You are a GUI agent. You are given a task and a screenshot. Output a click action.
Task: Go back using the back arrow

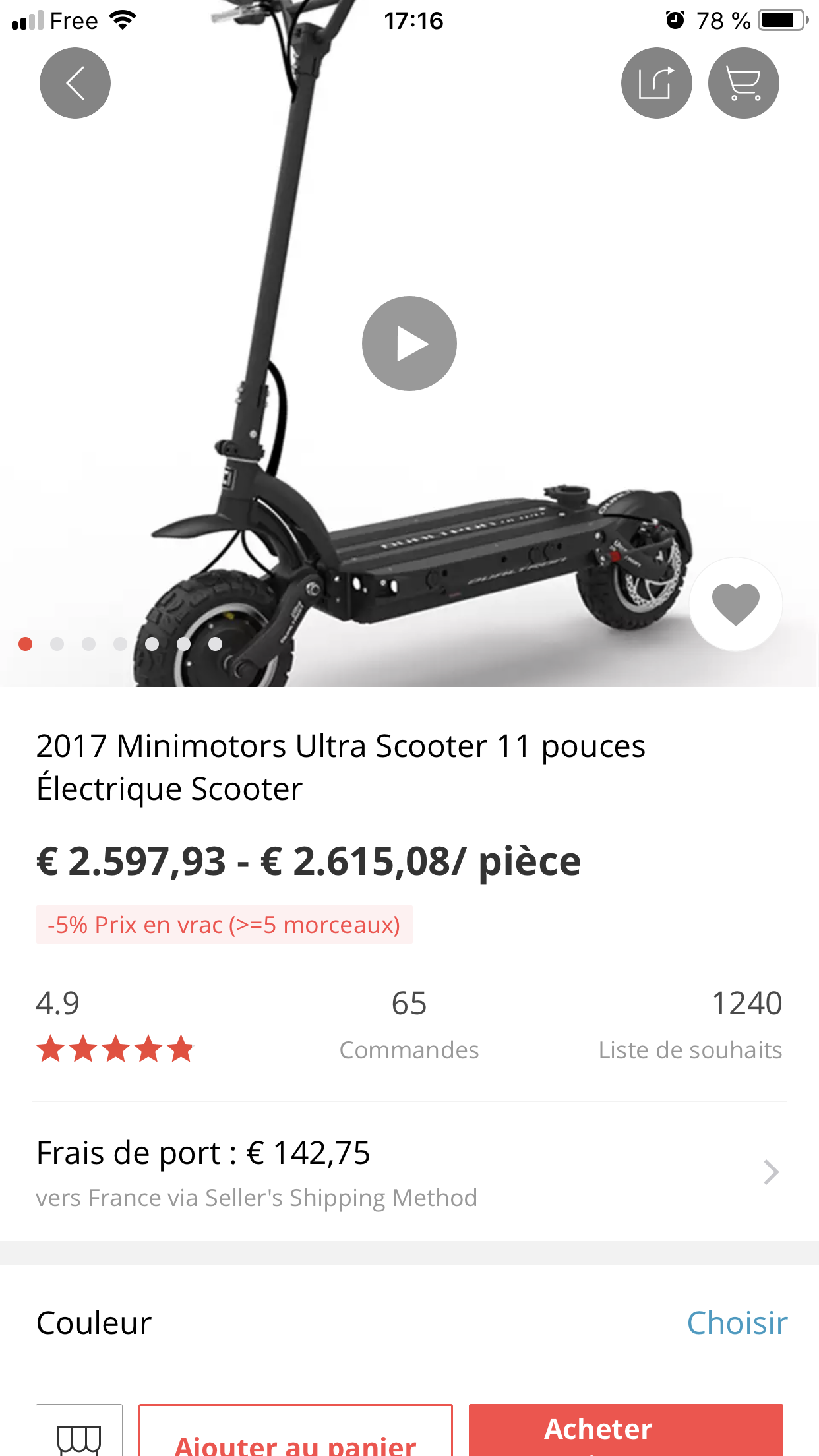tap(75, 83)
